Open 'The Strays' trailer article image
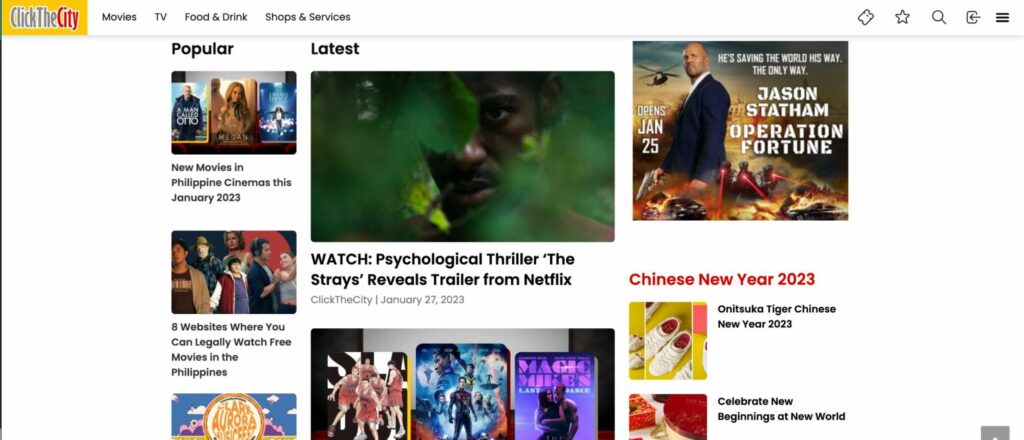This screenshot has height=440, width=1024. click(462, 156)
